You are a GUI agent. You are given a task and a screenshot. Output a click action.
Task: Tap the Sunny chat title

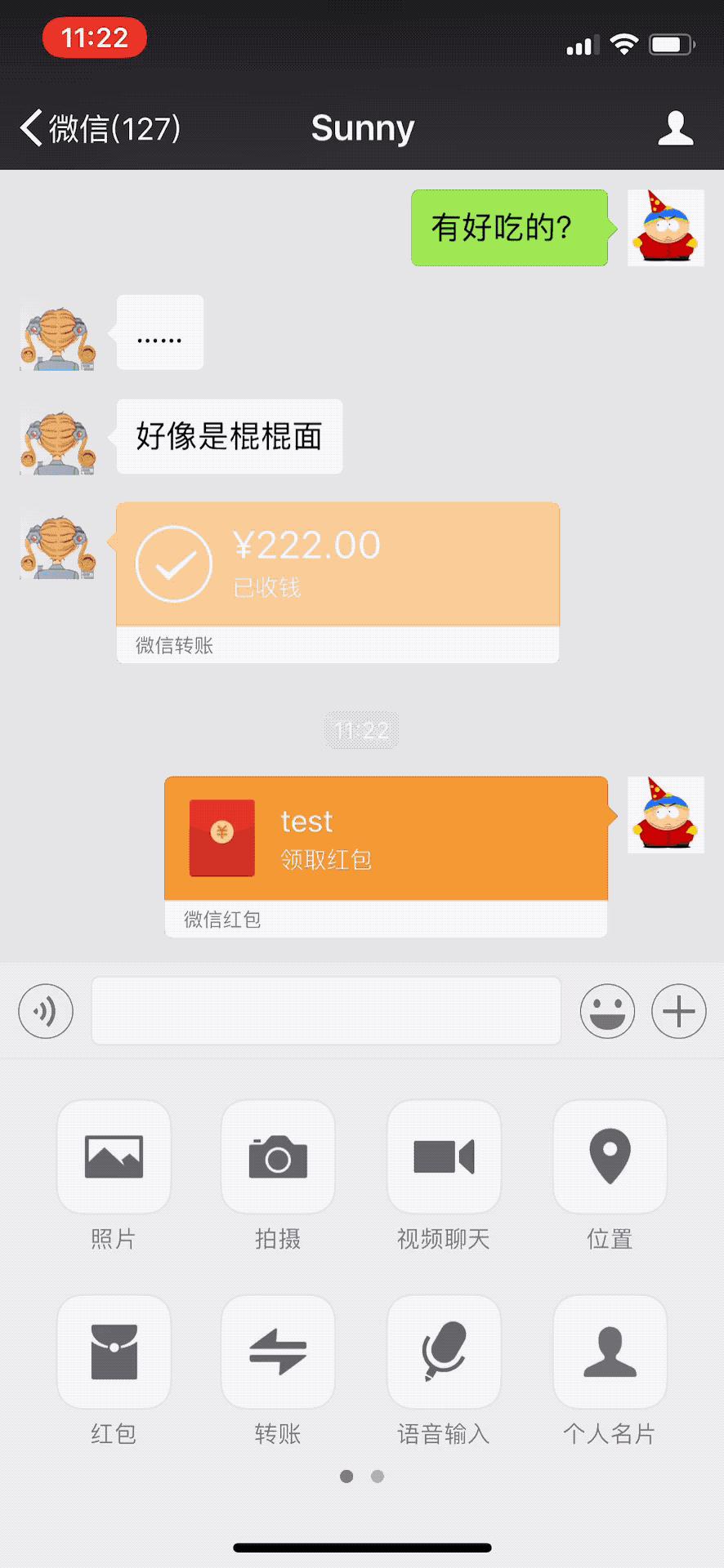click(x=362, y=128)
